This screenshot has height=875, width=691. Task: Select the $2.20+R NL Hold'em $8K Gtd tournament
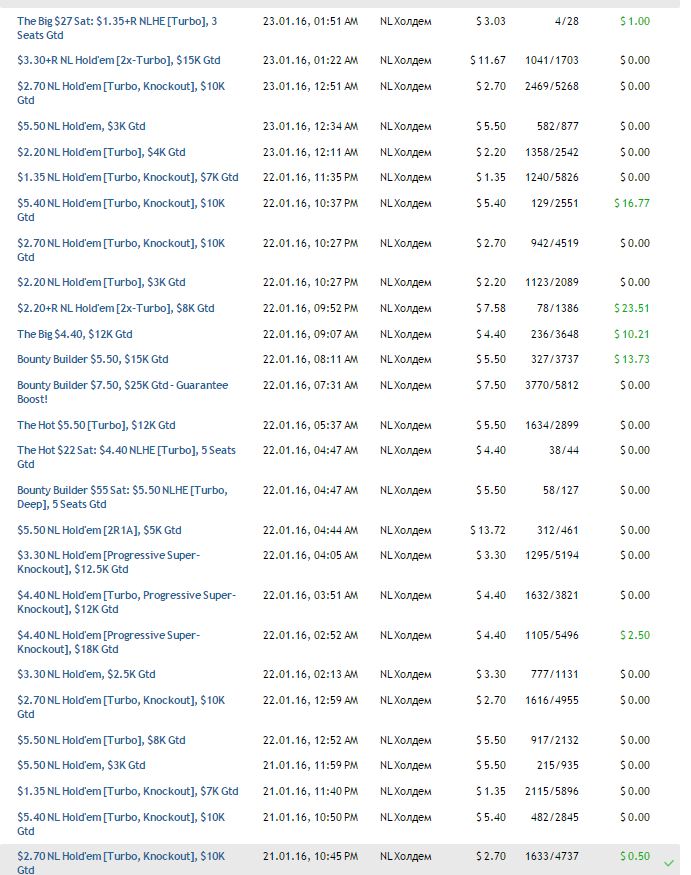point(115,309)
